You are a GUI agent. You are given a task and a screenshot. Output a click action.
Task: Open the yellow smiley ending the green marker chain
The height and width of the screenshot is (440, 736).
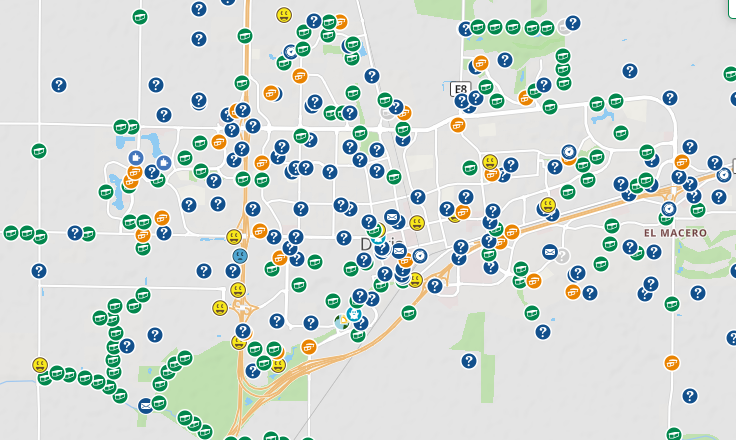40,364
